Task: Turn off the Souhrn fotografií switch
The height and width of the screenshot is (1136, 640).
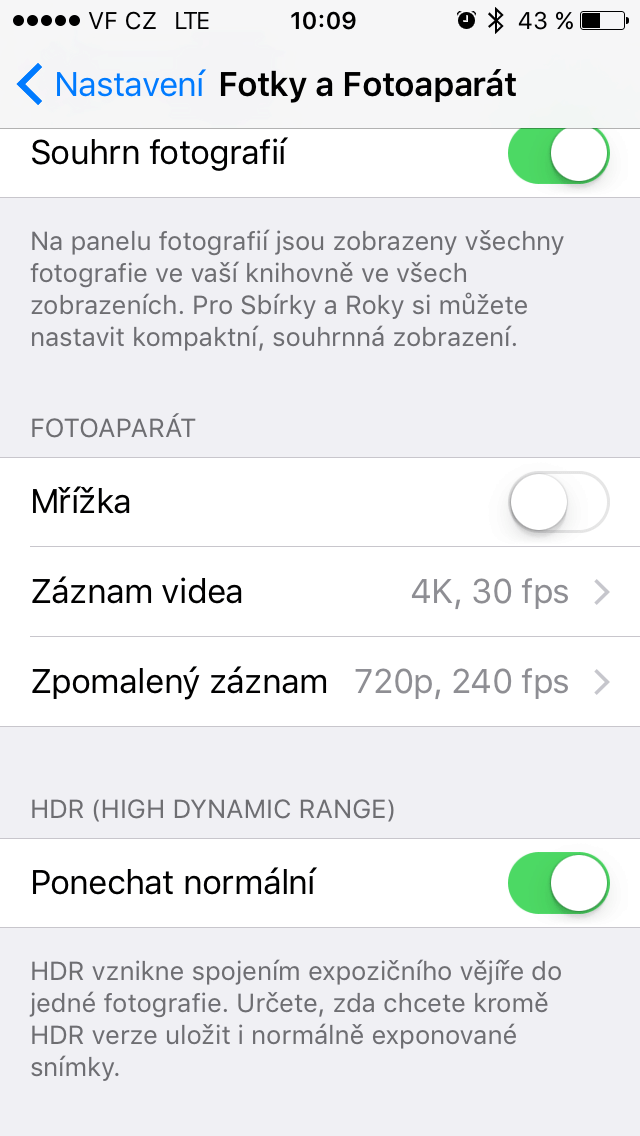Action: [x=558, y=155]
